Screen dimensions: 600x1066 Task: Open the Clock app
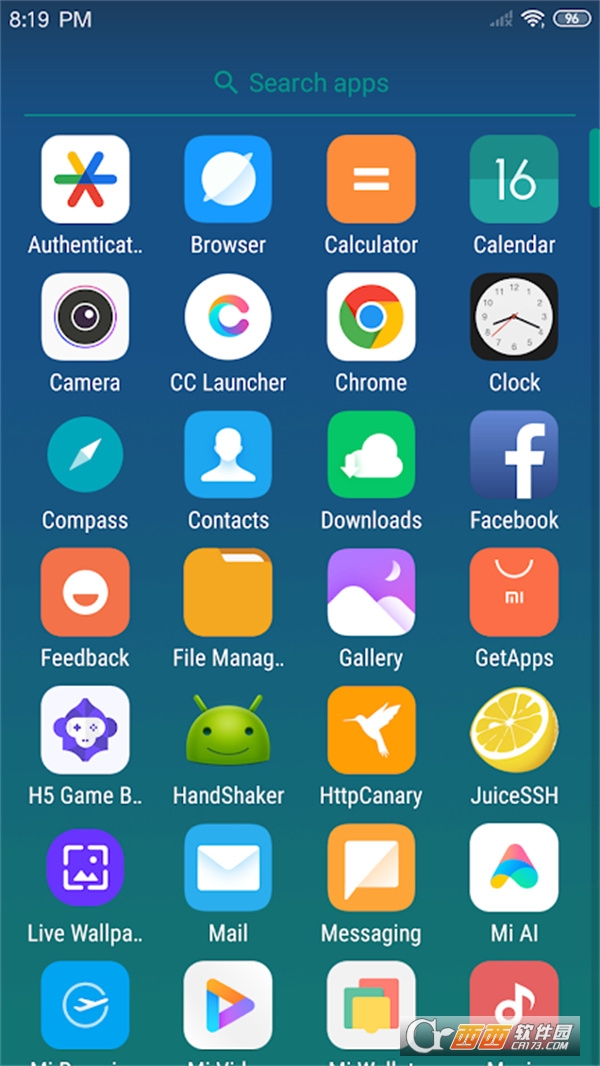point(514,317)
